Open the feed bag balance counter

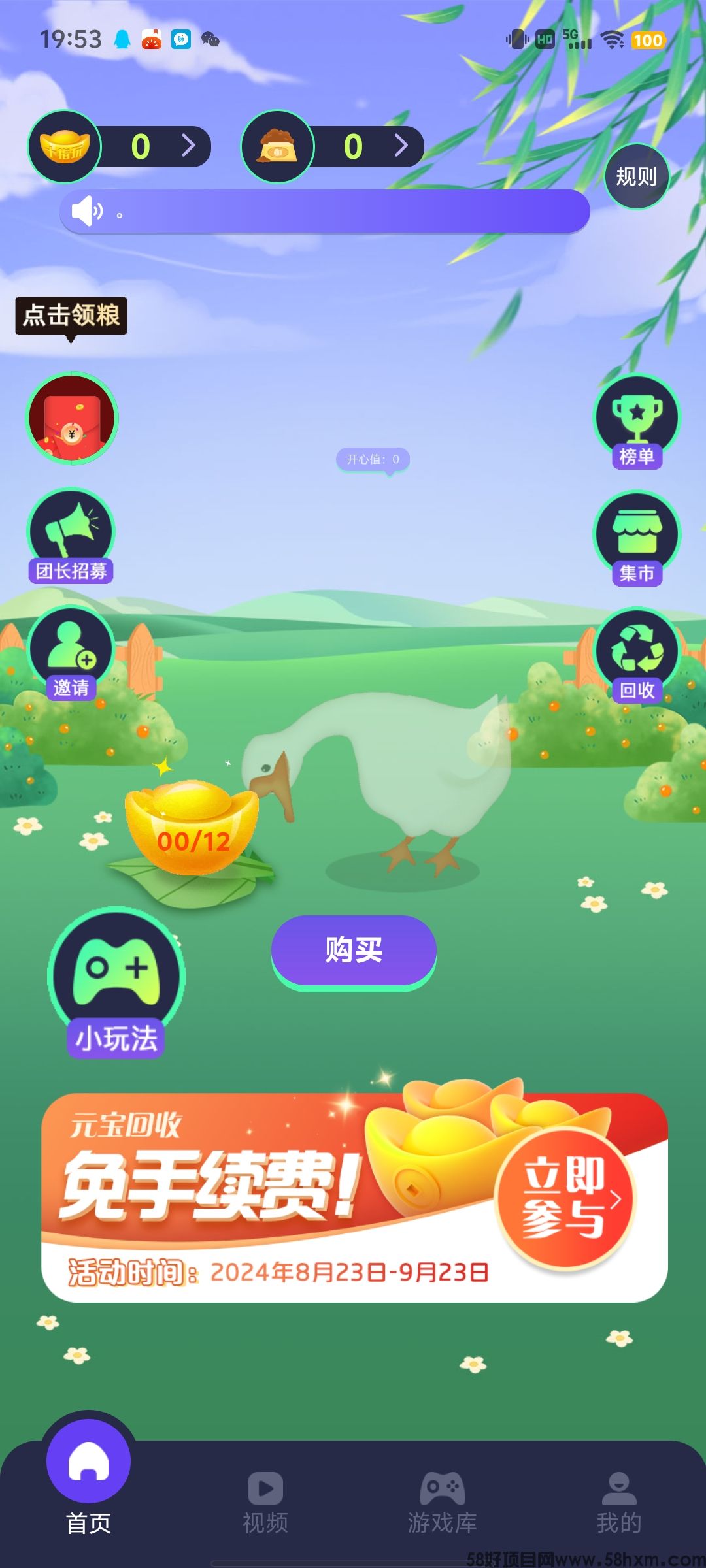333,146
